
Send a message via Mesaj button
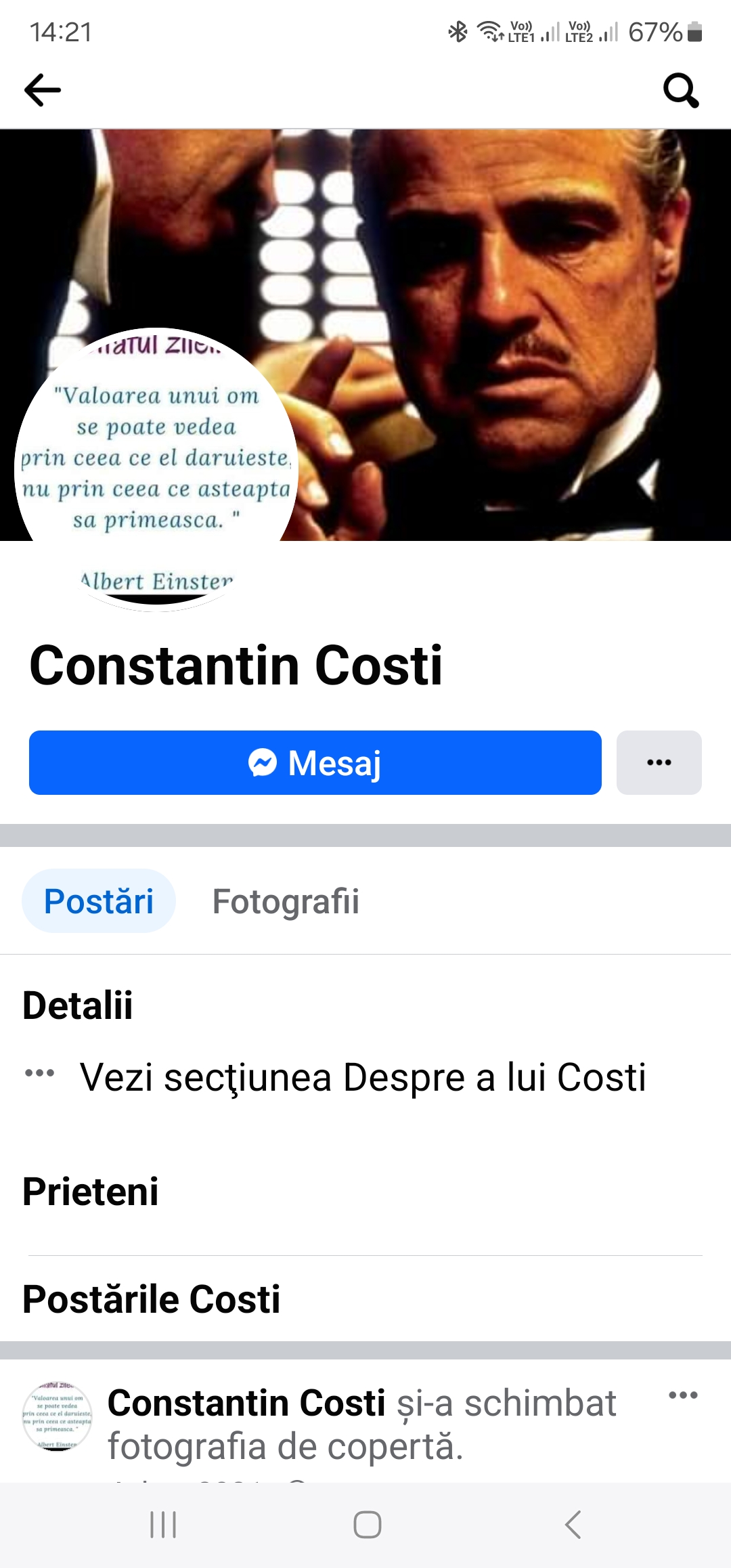tap(315, 762)
